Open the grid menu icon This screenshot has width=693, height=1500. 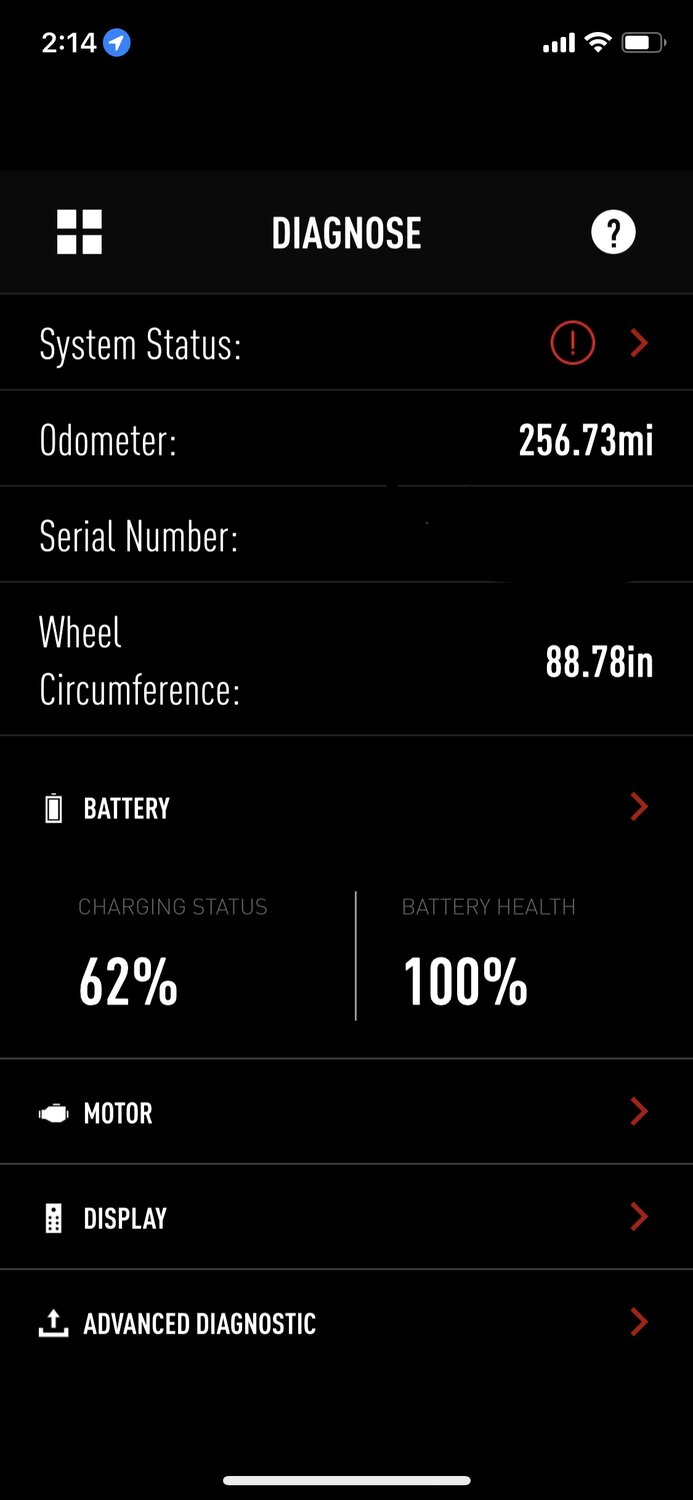[80, 232]
